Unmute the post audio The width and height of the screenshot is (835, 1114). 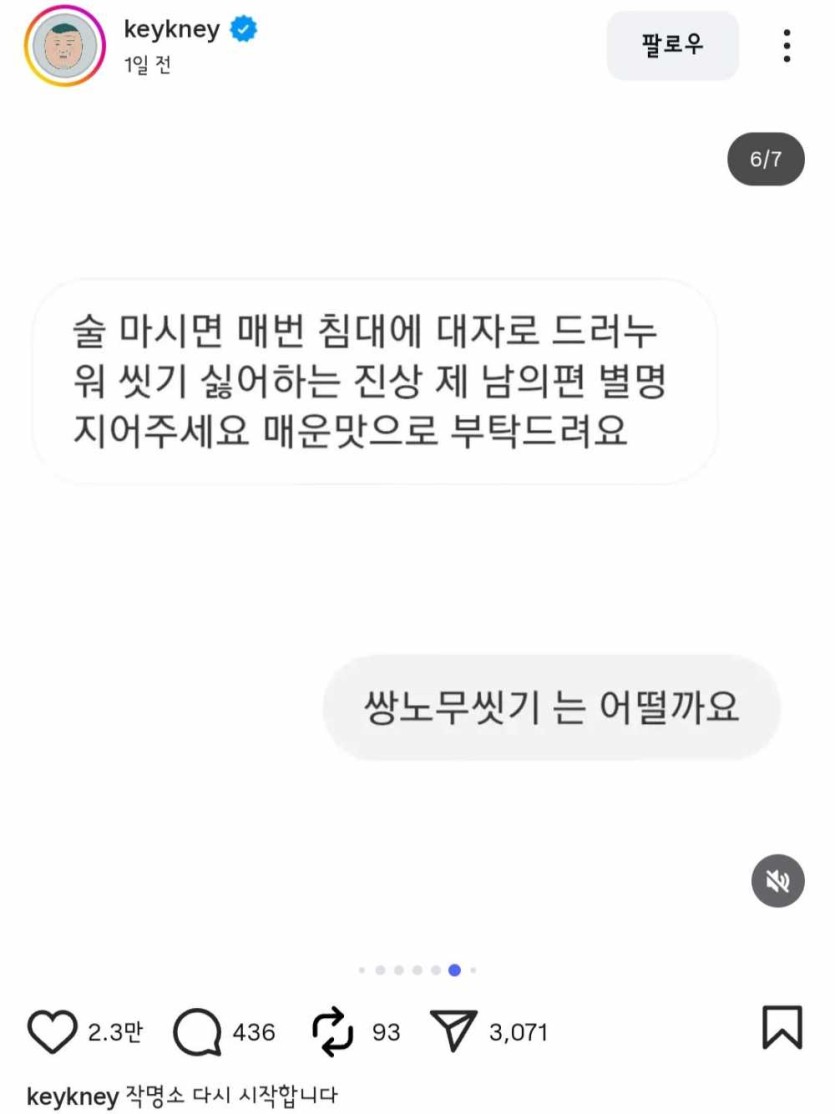[777, 881]
